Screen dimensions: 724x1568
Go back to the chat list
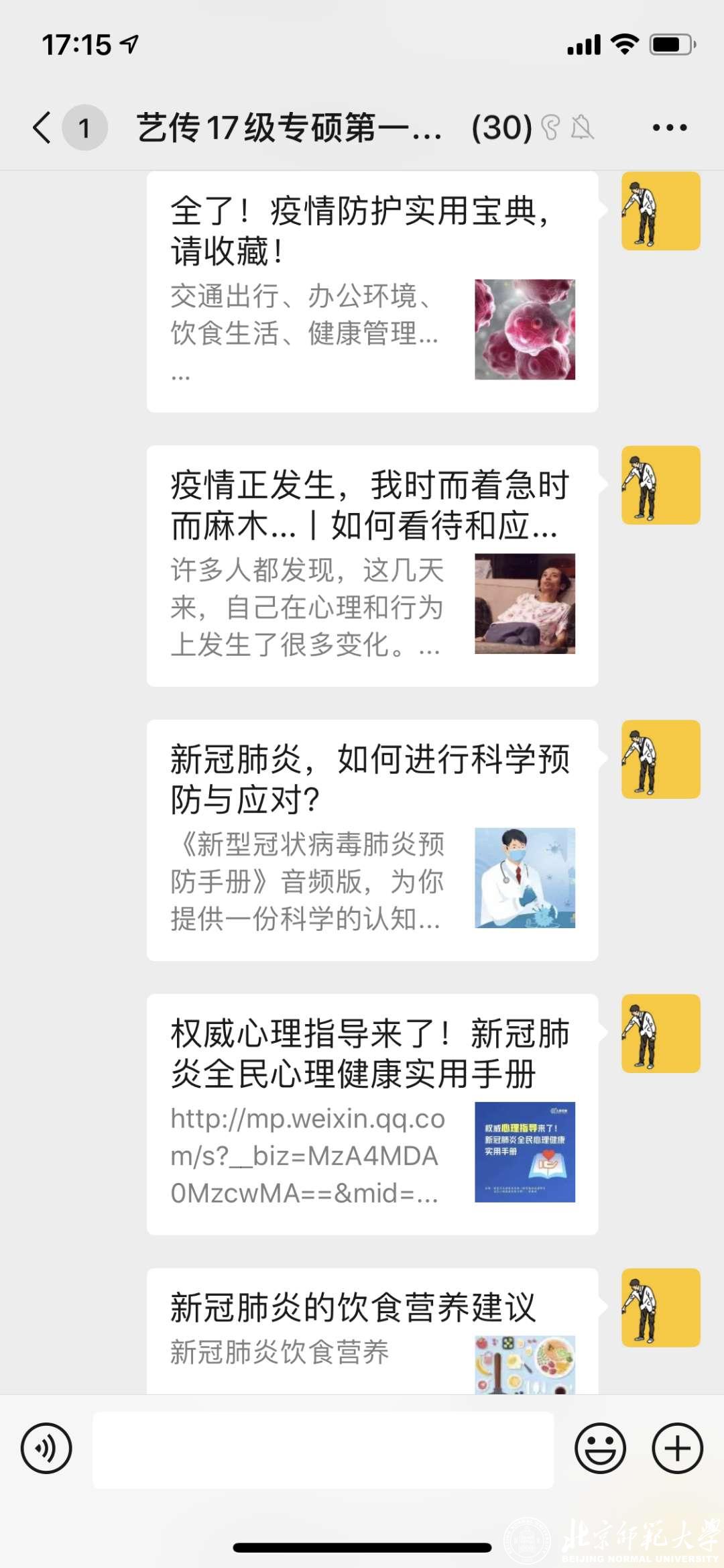tap(43, 127)
